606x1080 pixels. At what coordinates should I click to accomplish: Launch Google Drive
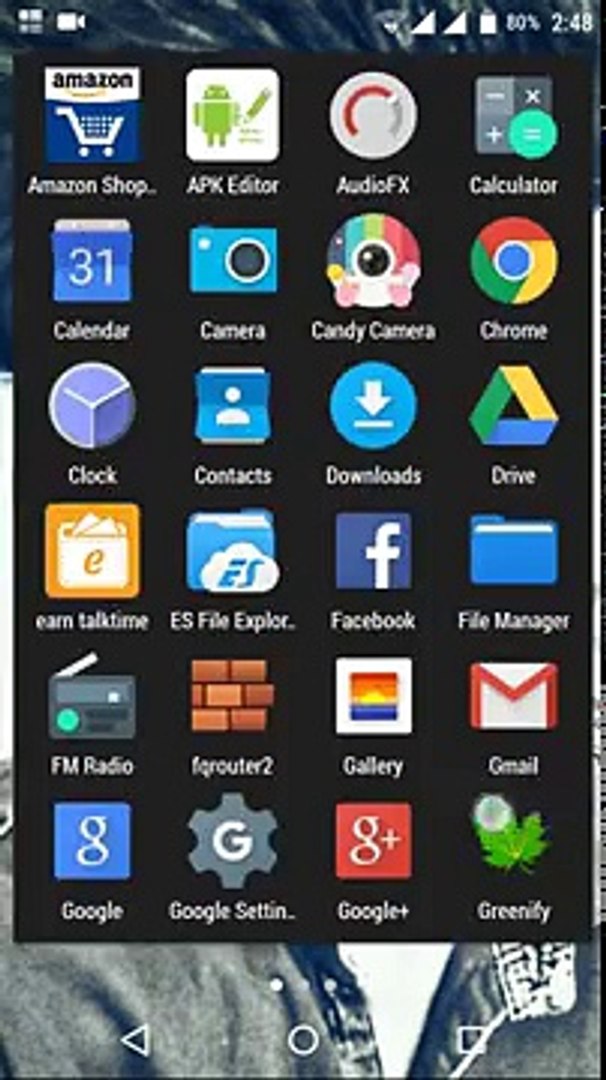point(513,406)
